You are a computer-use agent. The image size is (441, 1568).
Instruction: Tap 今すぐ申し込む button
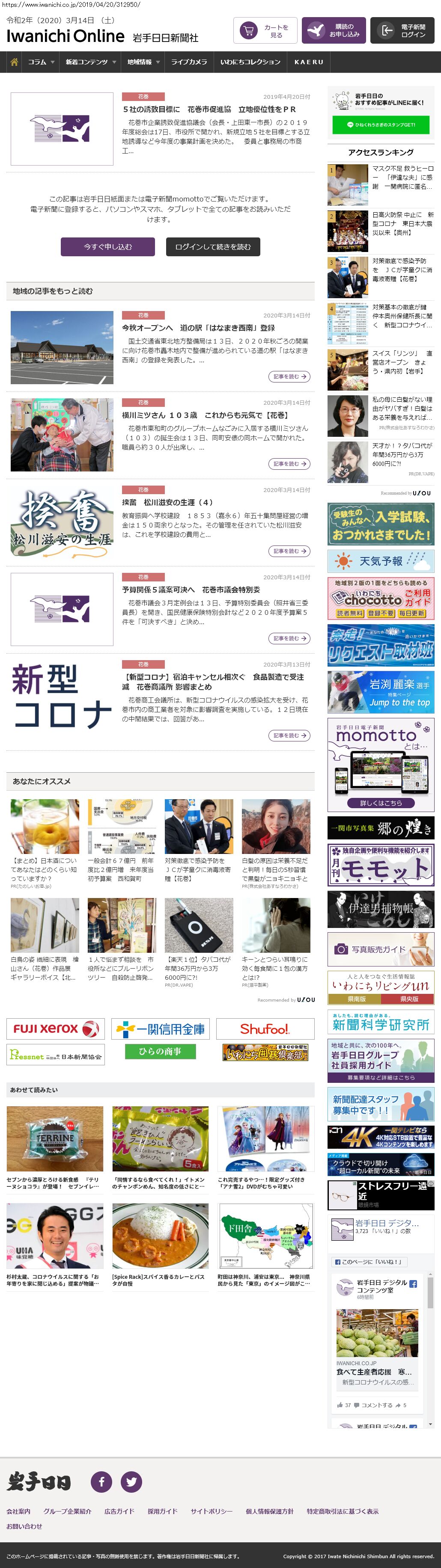tap(108, 246)
